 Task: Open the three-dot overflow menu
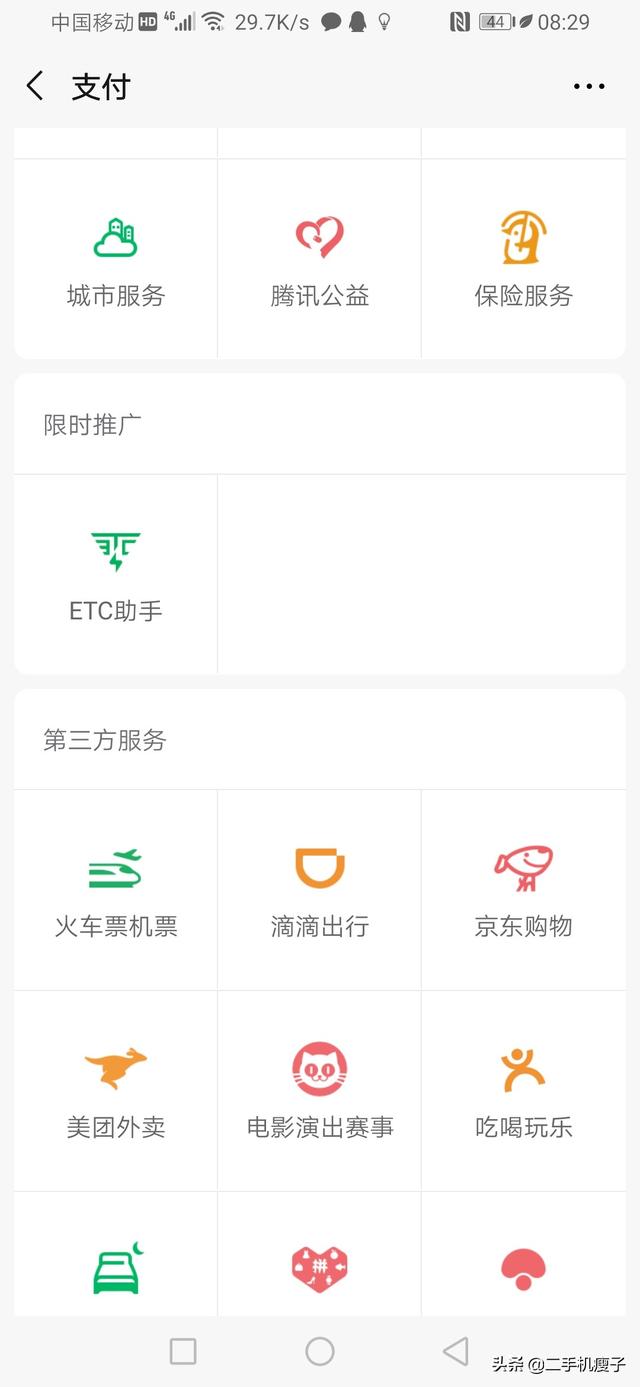pos(589,87)
